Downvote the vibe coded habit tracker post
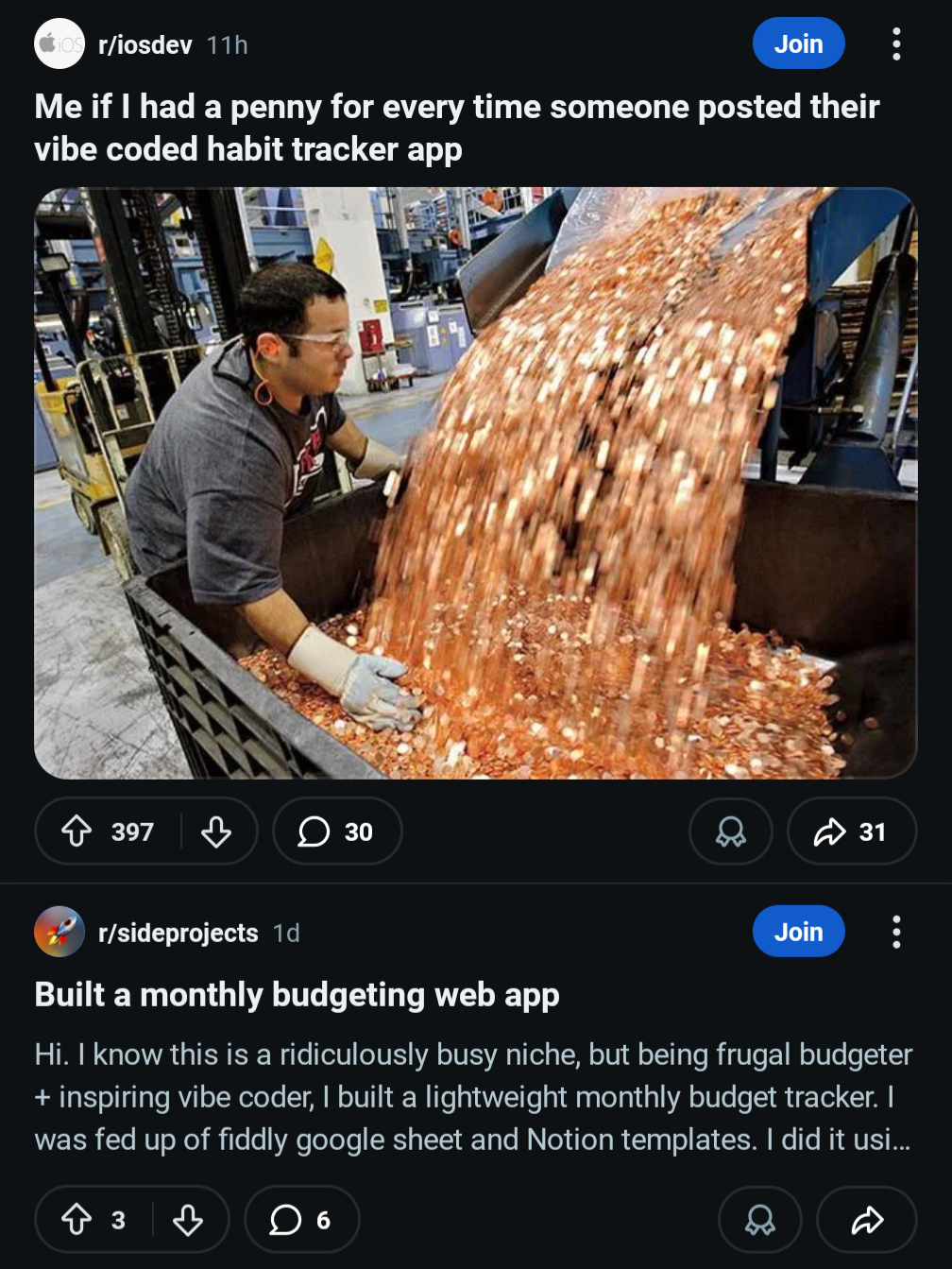 [216, 832]
